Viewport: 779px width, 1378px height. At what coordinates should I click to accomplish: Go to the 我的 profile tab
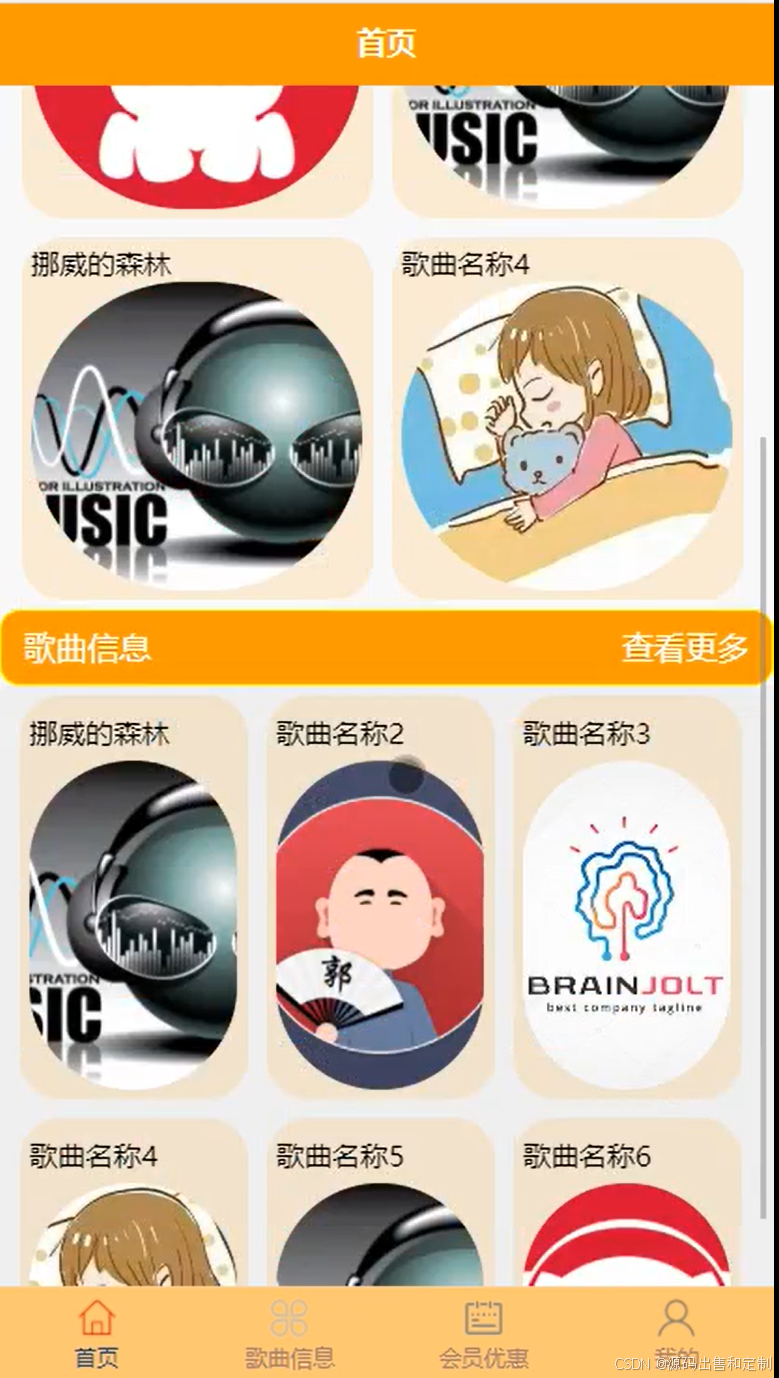(x=677, y=1333)
